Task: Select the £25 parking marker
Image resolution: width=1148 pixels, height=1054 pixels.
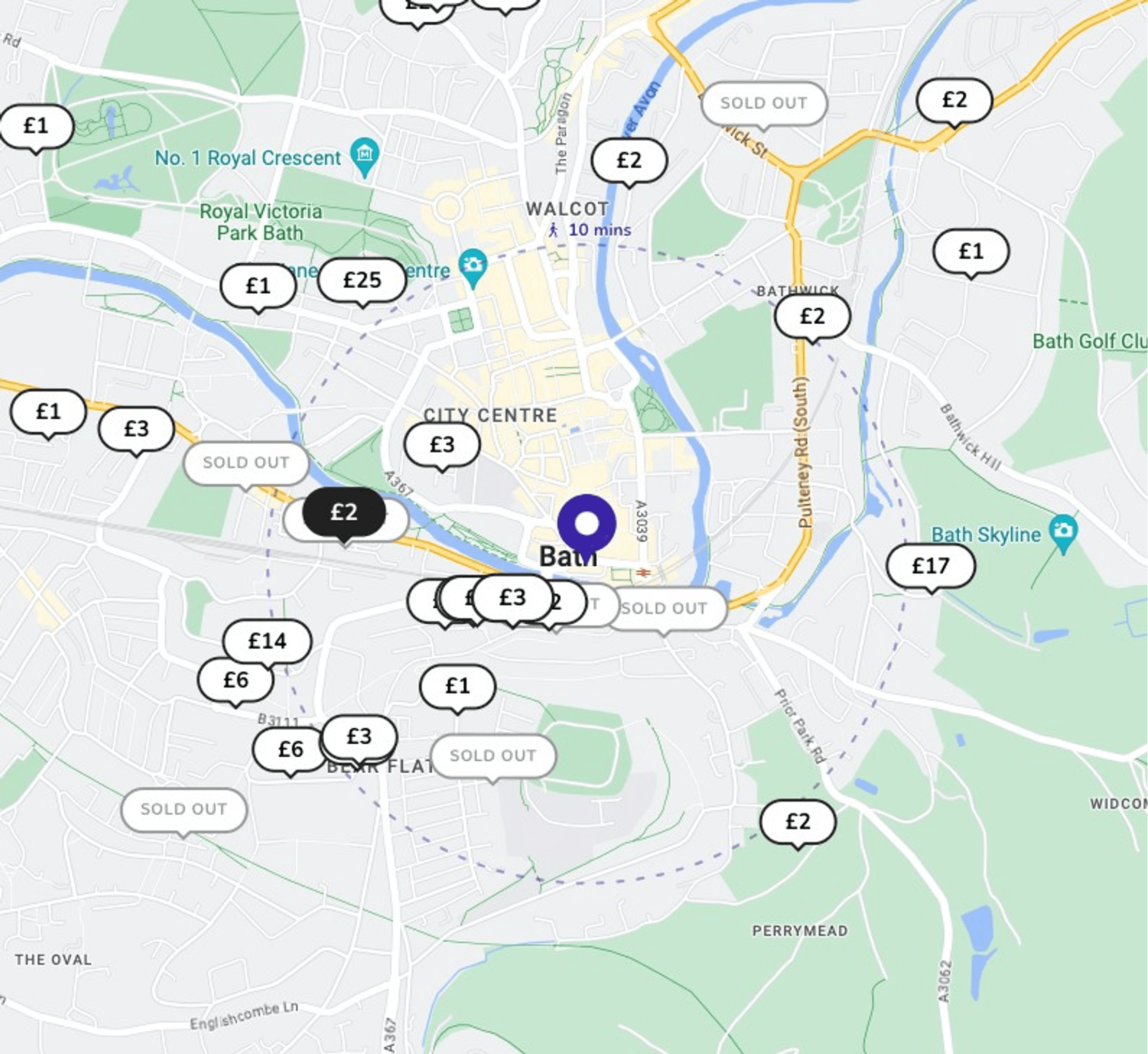Action: [361, 280]
